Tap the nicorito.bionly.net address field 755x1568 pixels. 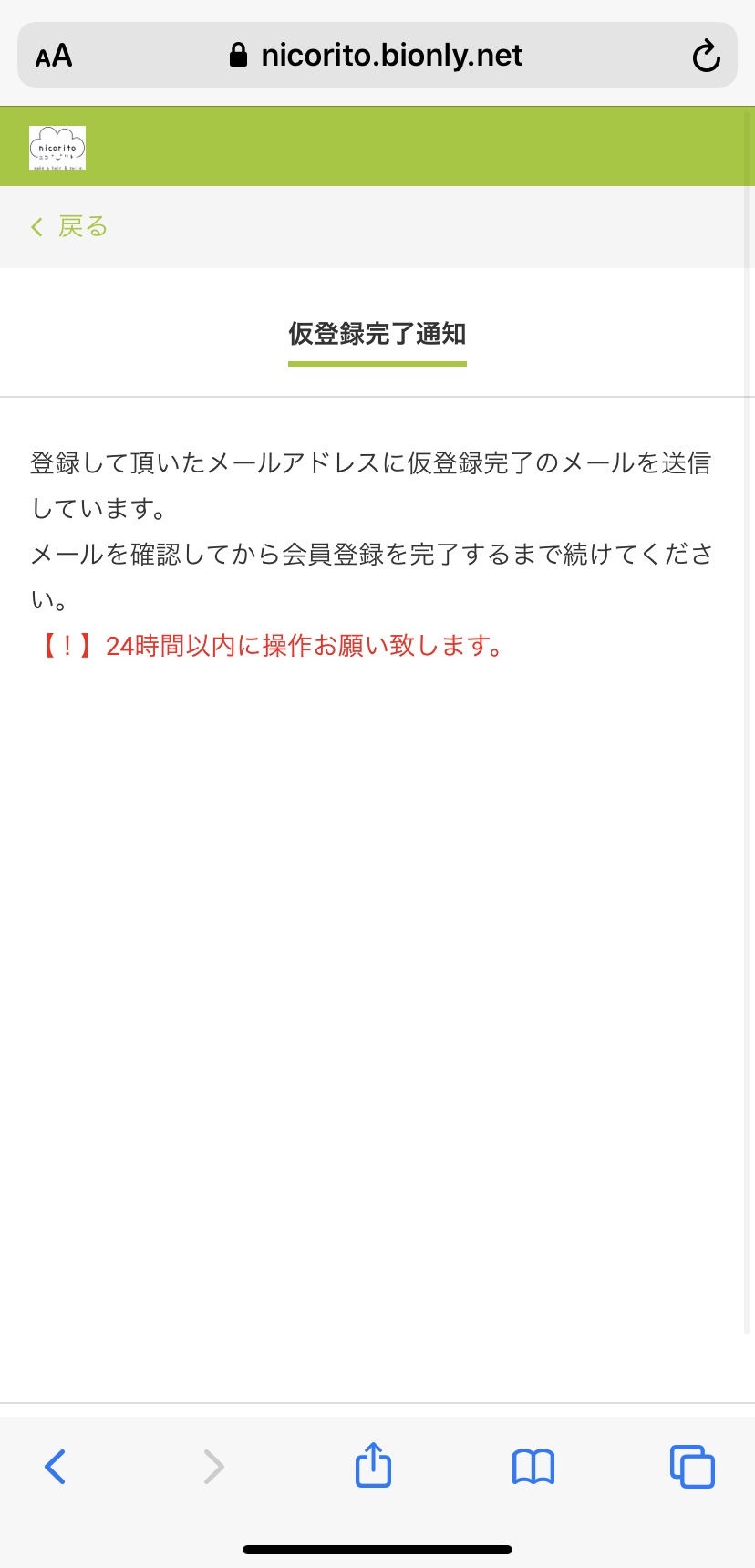(x=377, y=55)
